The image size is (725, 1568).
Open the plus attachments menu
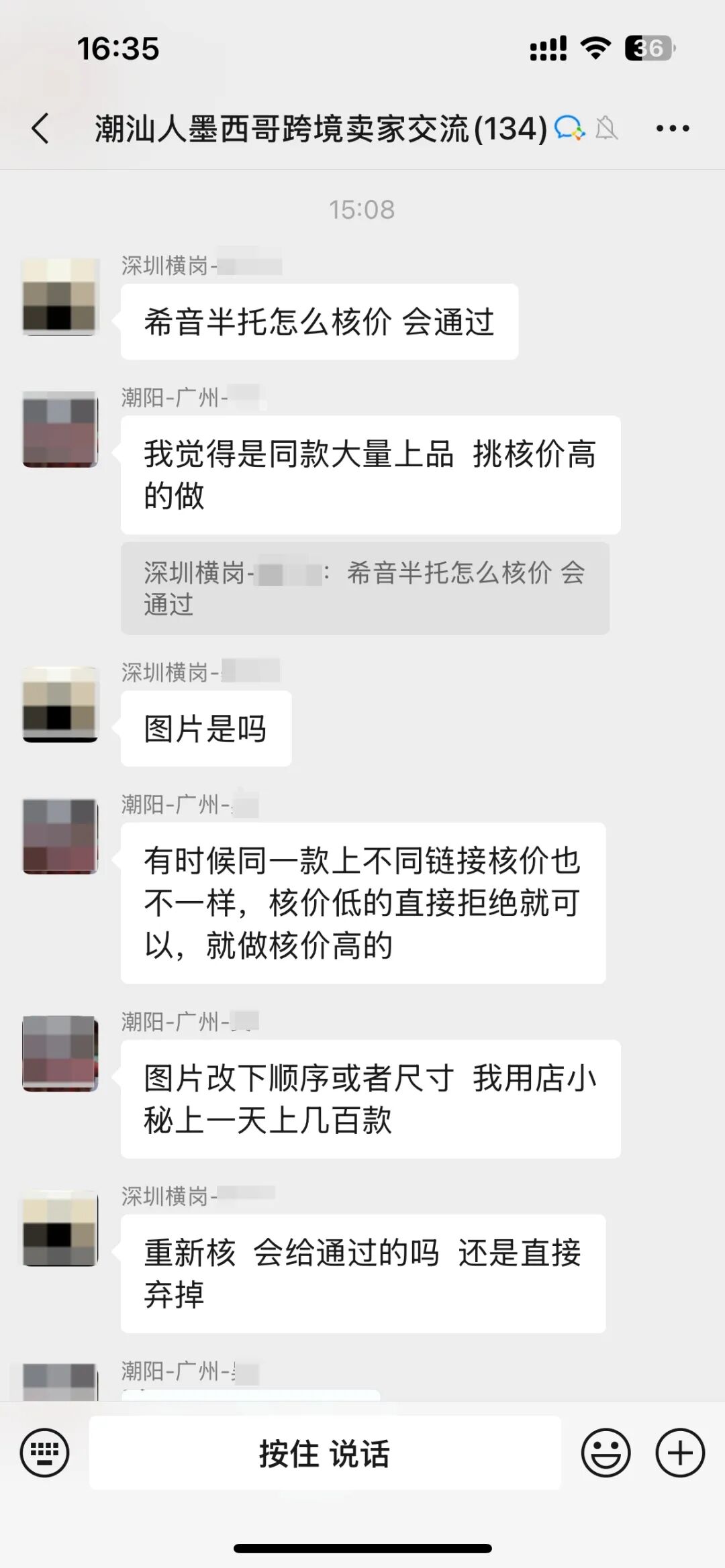(679, 1453)
